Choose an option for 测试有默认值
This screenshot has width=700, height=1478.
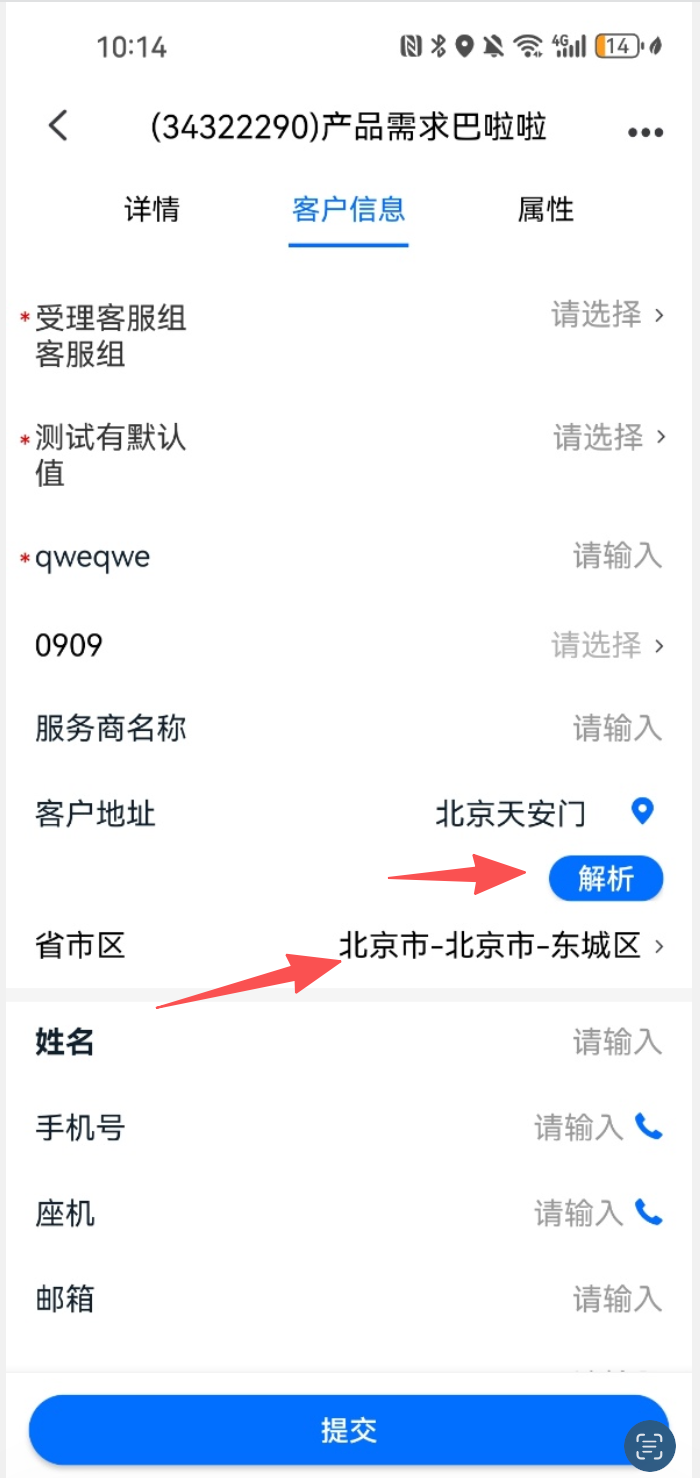pos(610,437)
